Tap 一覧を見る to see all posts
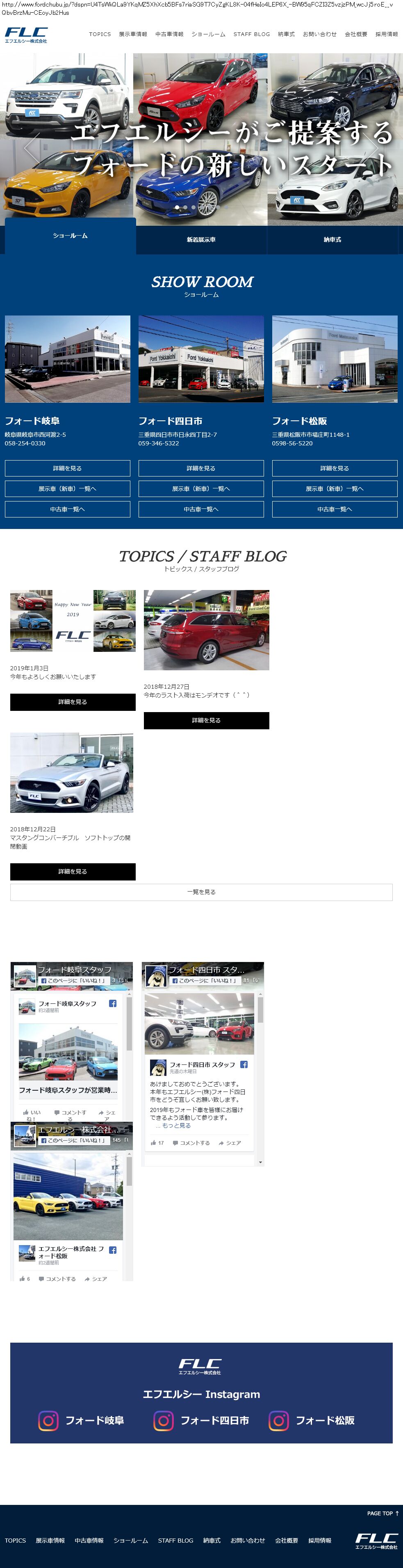 201,892
